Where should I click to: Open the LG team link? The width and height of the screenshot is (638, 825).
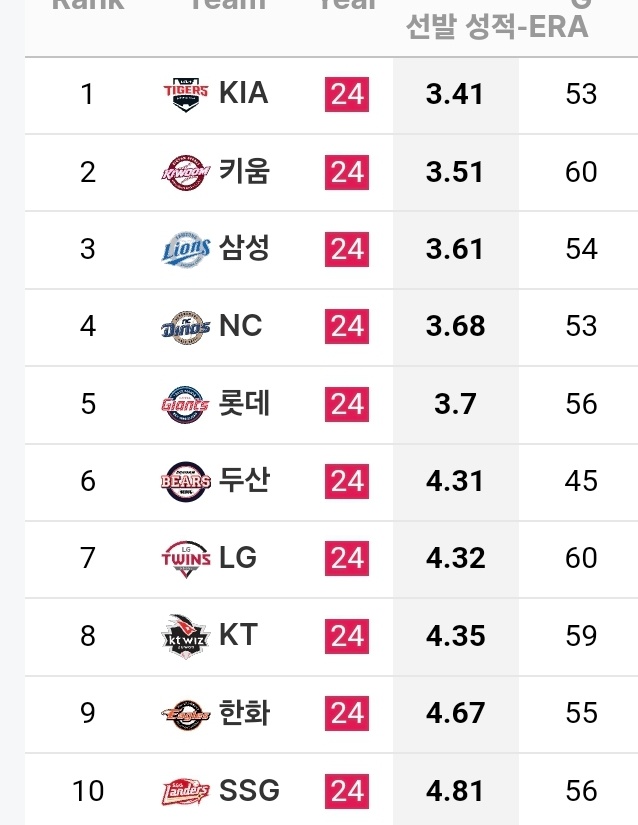[238, 558]
